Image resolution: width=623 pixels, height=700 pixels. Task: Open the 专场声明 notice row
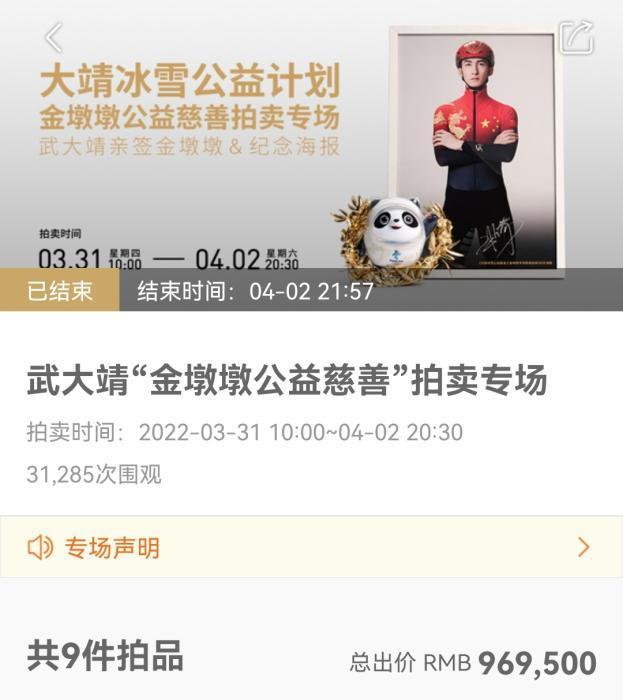click(311, 547)
